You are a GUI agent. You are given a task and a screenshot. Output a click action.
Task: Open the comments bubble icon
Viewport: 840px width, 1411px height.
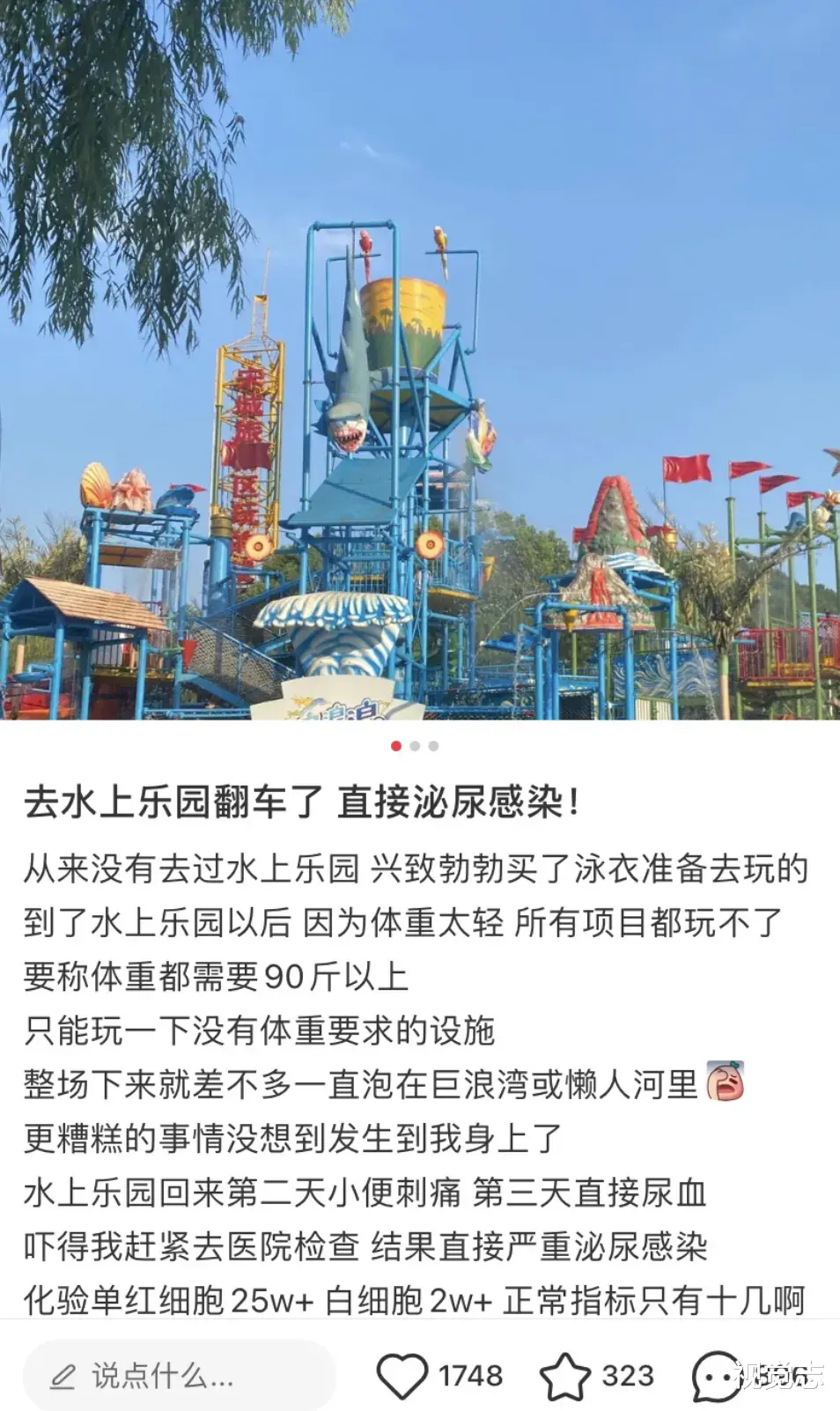716,1376
